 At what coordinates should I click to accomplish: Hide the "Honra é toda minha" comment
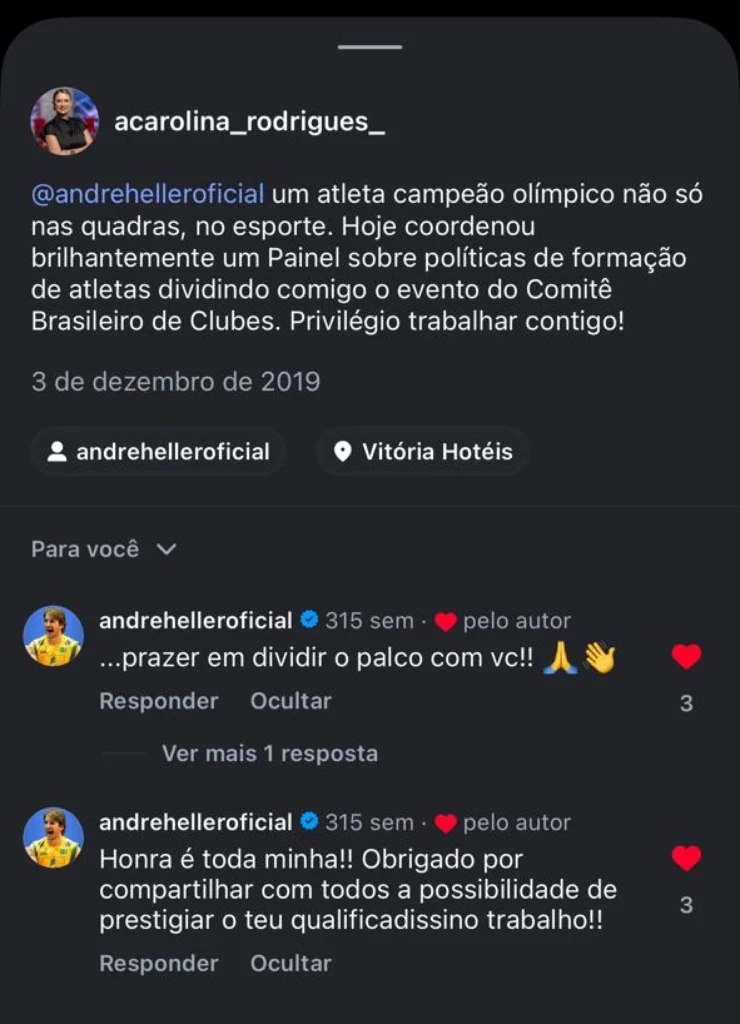290,963
